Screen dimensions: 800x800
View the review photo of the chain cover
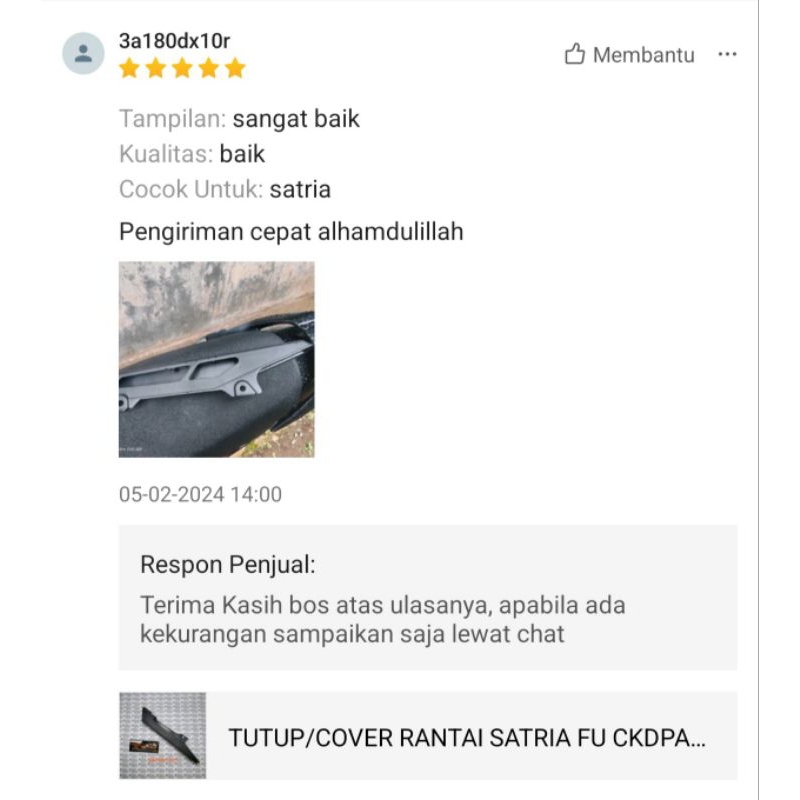(x=216, y=359)
